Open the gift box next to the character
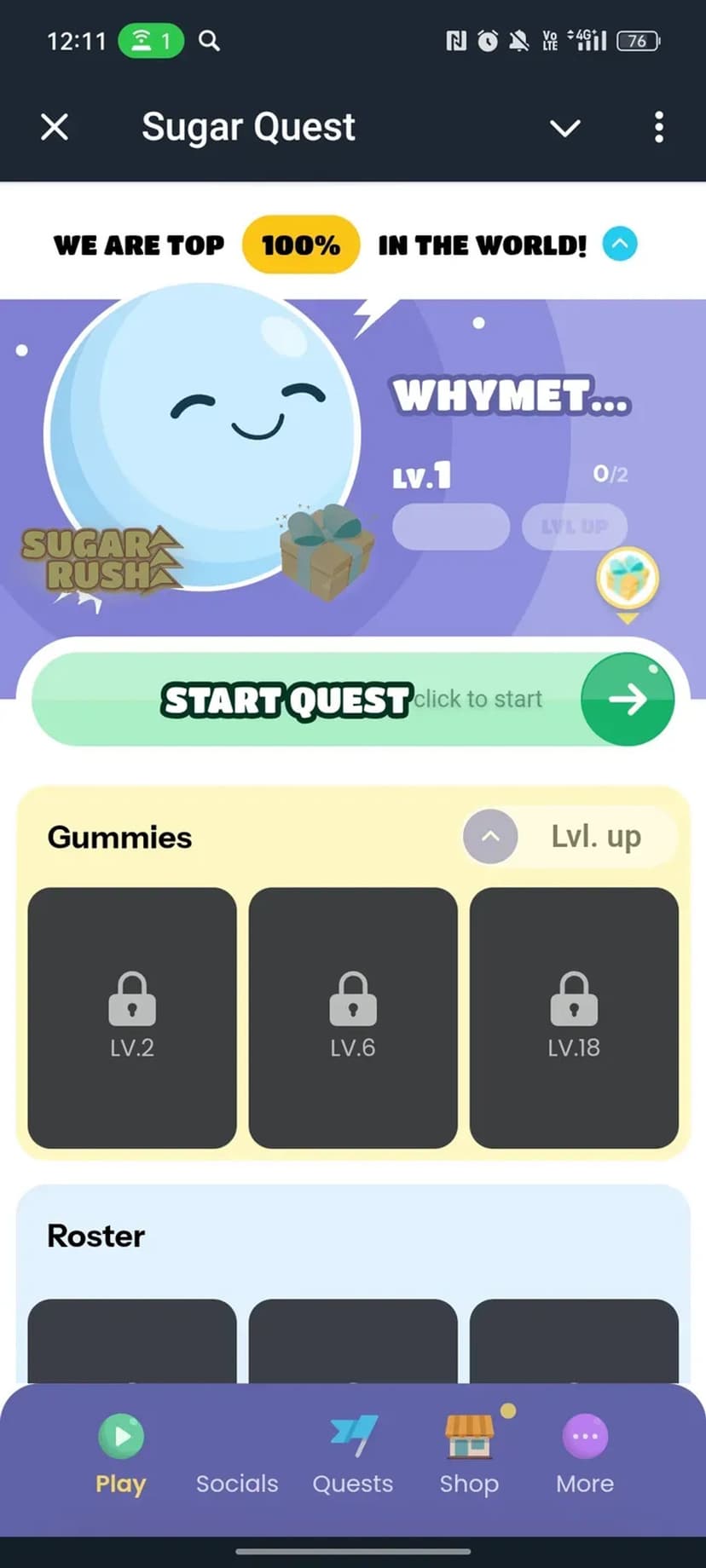This screenshot has width=706, height=1568. (327, 551)
